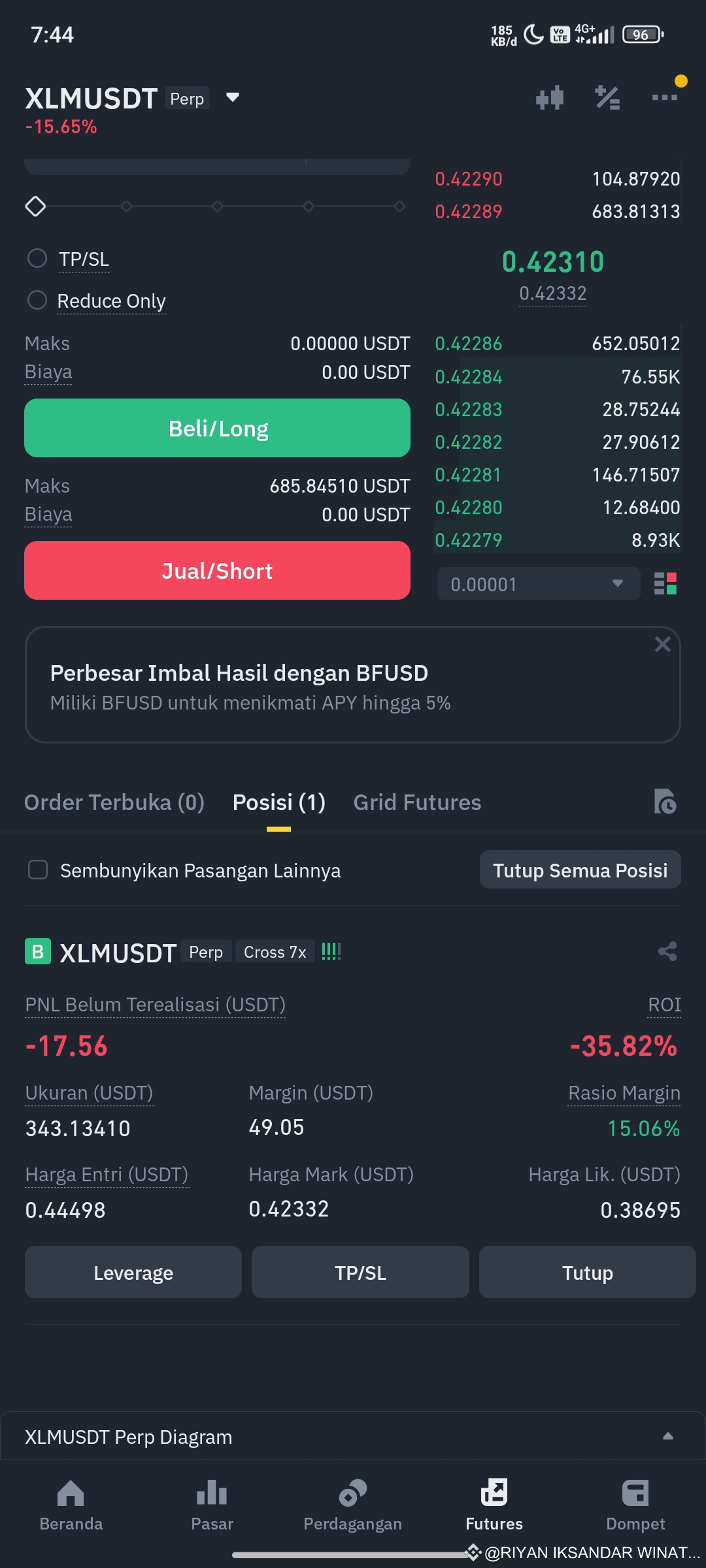Open the XLMUSDT pair selector dropdown

(232, 97)
